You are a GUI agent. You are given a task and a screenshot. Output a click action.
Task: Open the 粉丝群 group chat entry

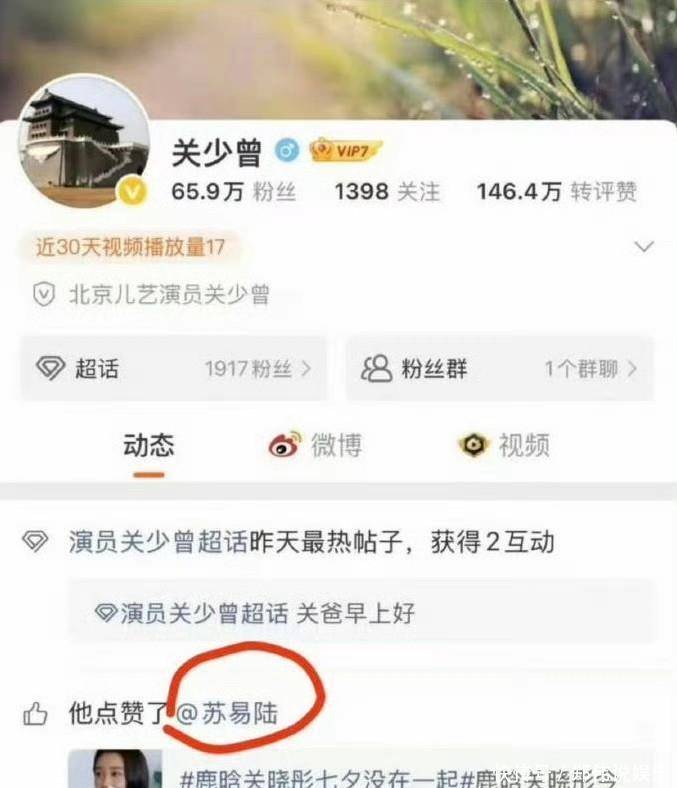point(499,369)
